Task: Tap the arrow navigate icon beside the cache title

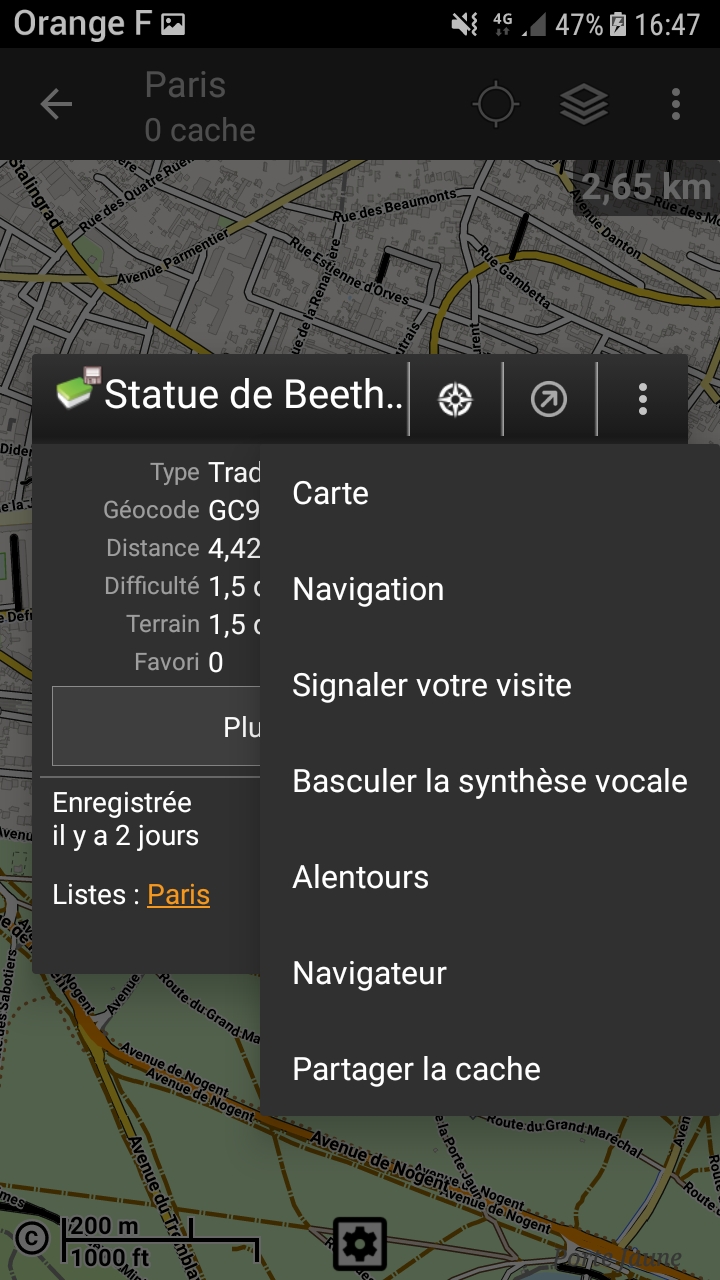Action: 548,400
